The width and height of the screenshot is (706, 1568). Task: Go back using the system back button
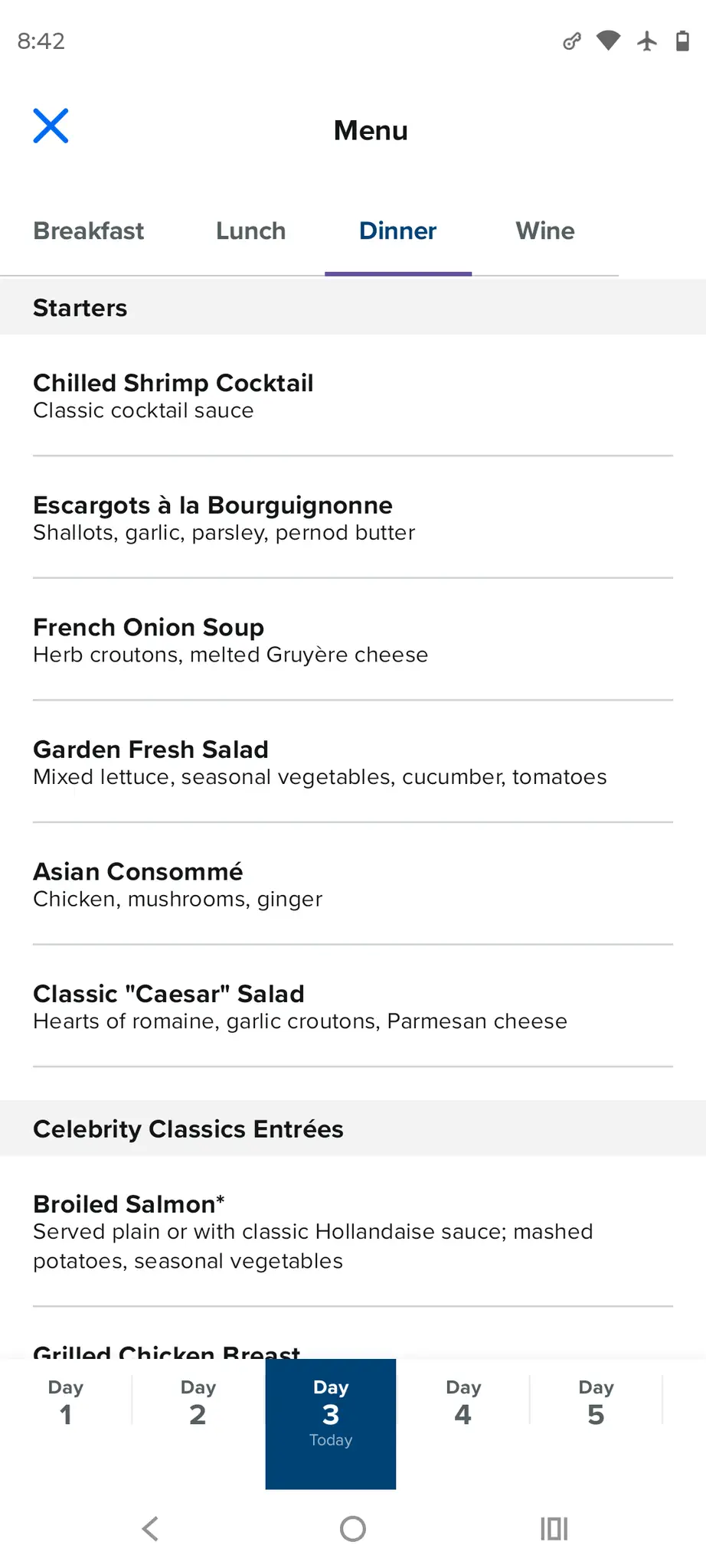151,1529
